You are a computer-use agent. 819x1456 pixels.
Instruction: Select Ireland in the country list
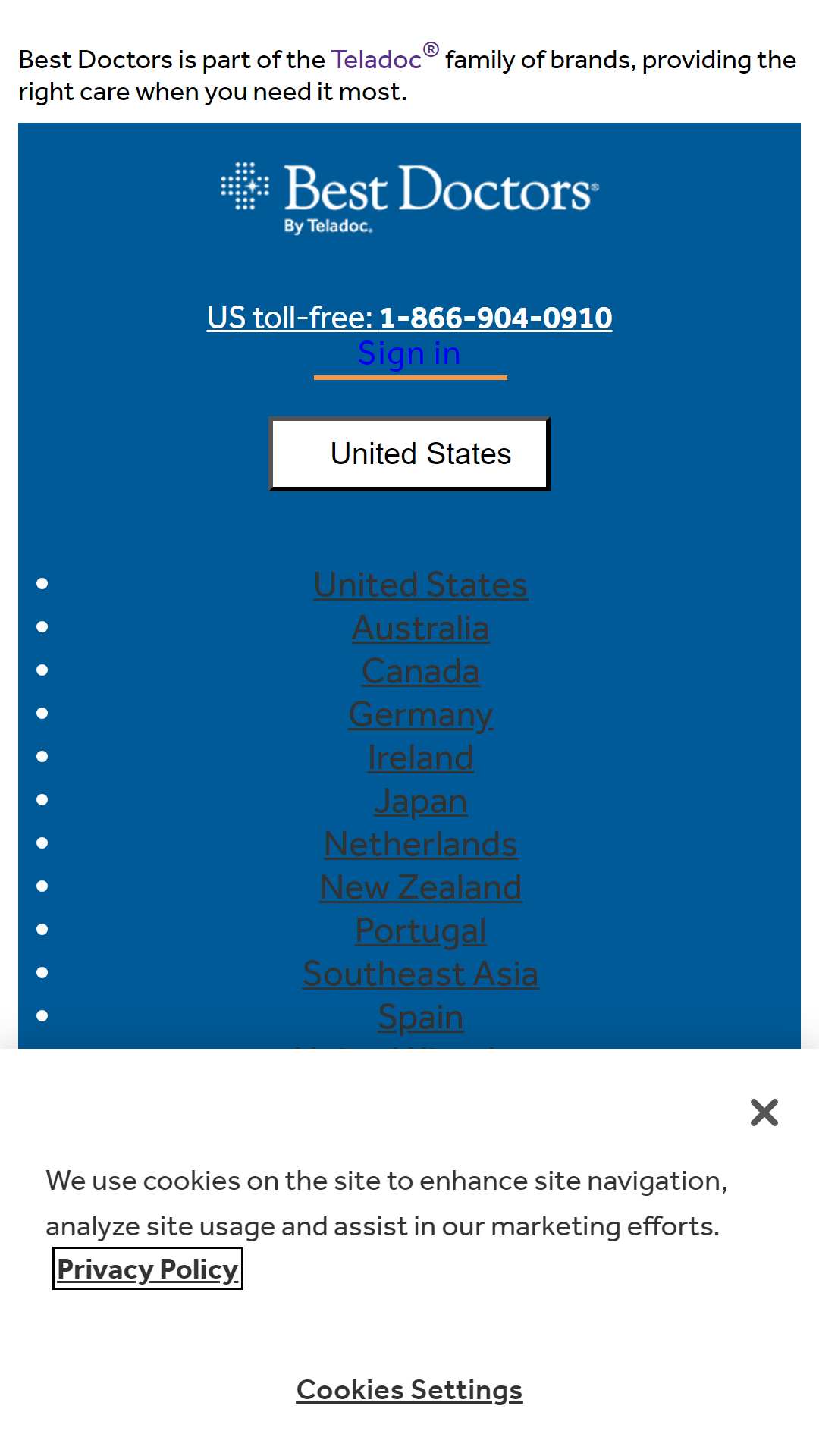tap(421, 758)
